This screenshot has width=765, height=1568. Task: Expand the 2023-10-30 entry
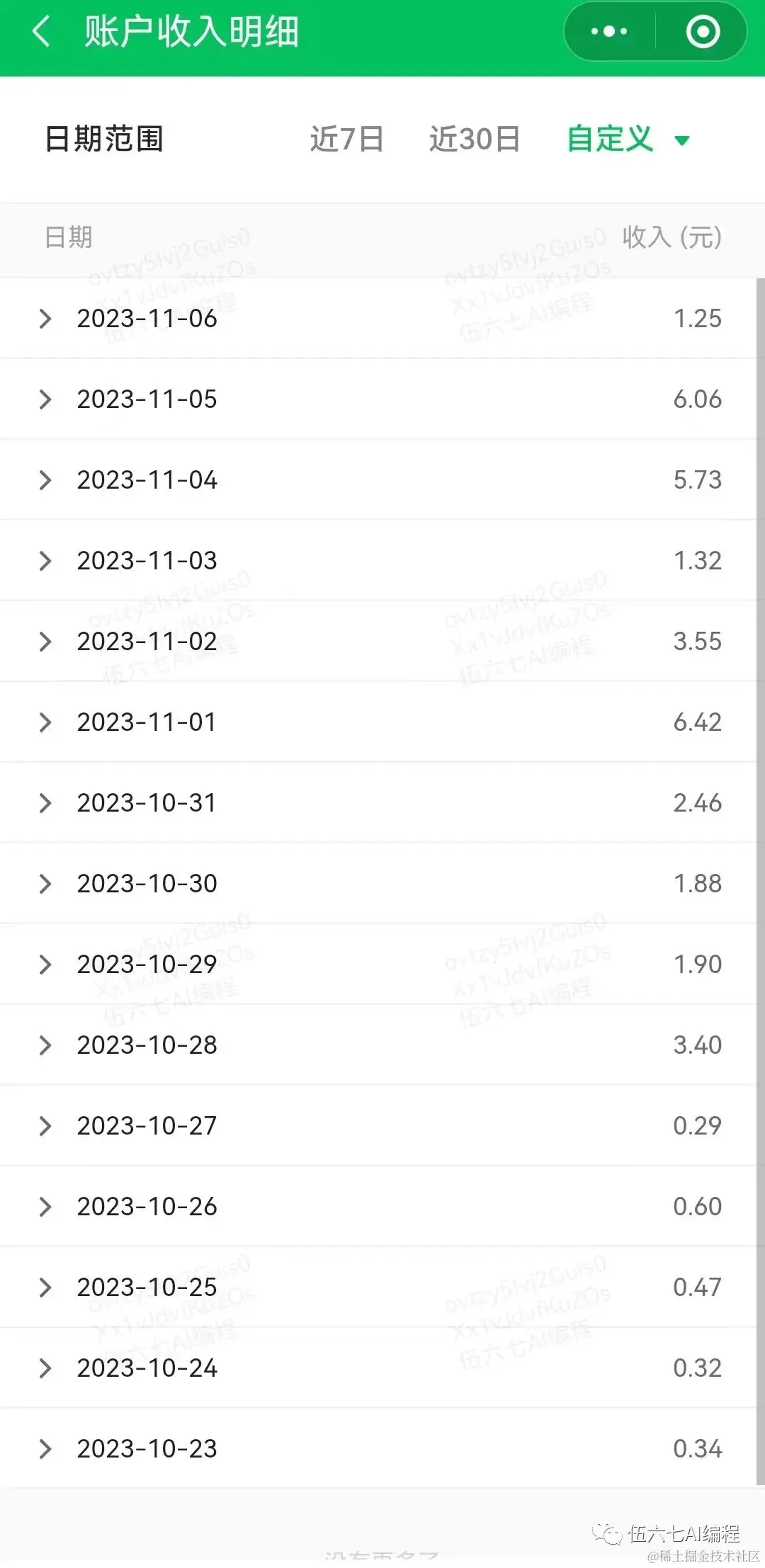click(x=45, y=884)
